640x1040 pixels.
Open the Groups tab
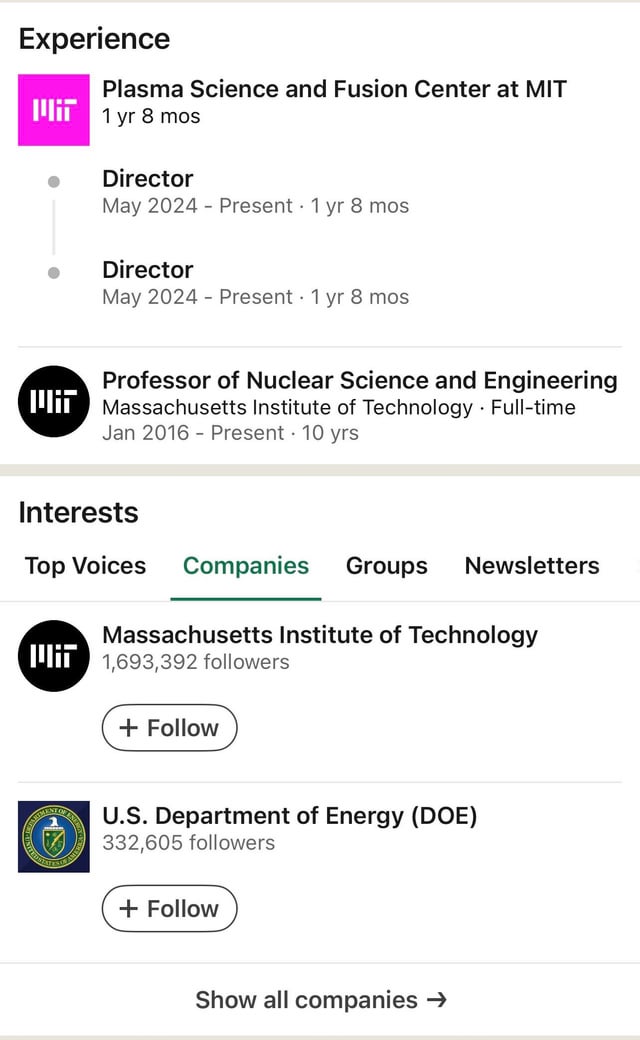pos(386,566)
